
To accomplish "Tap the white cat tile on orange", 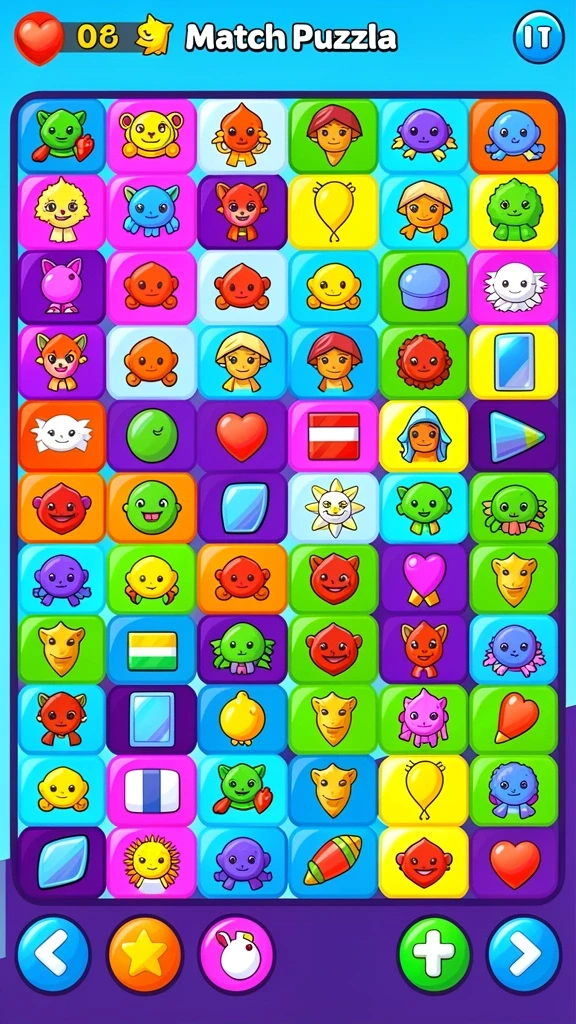I will click(x=61, y=436).
